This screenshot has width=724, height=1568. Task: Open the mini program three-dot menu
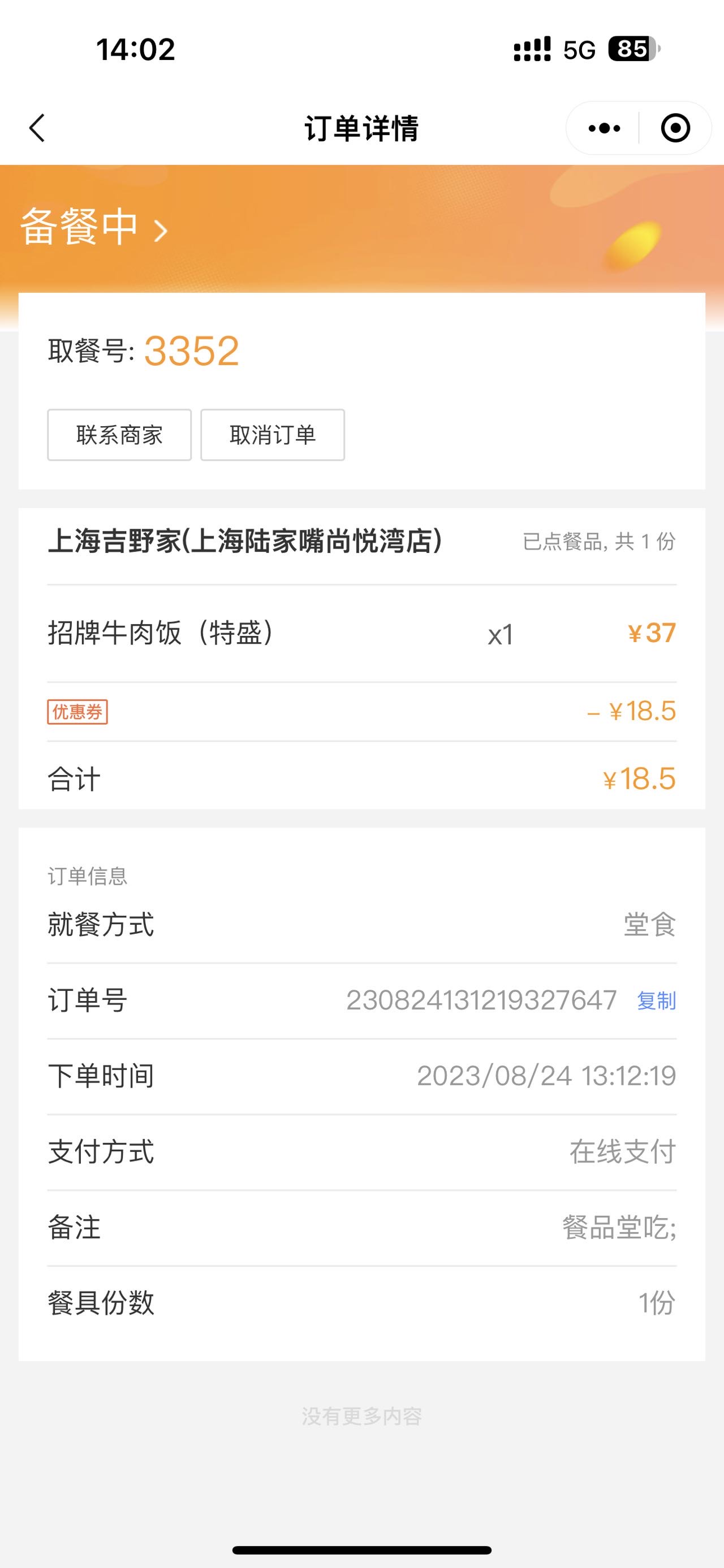click(604, 128)
